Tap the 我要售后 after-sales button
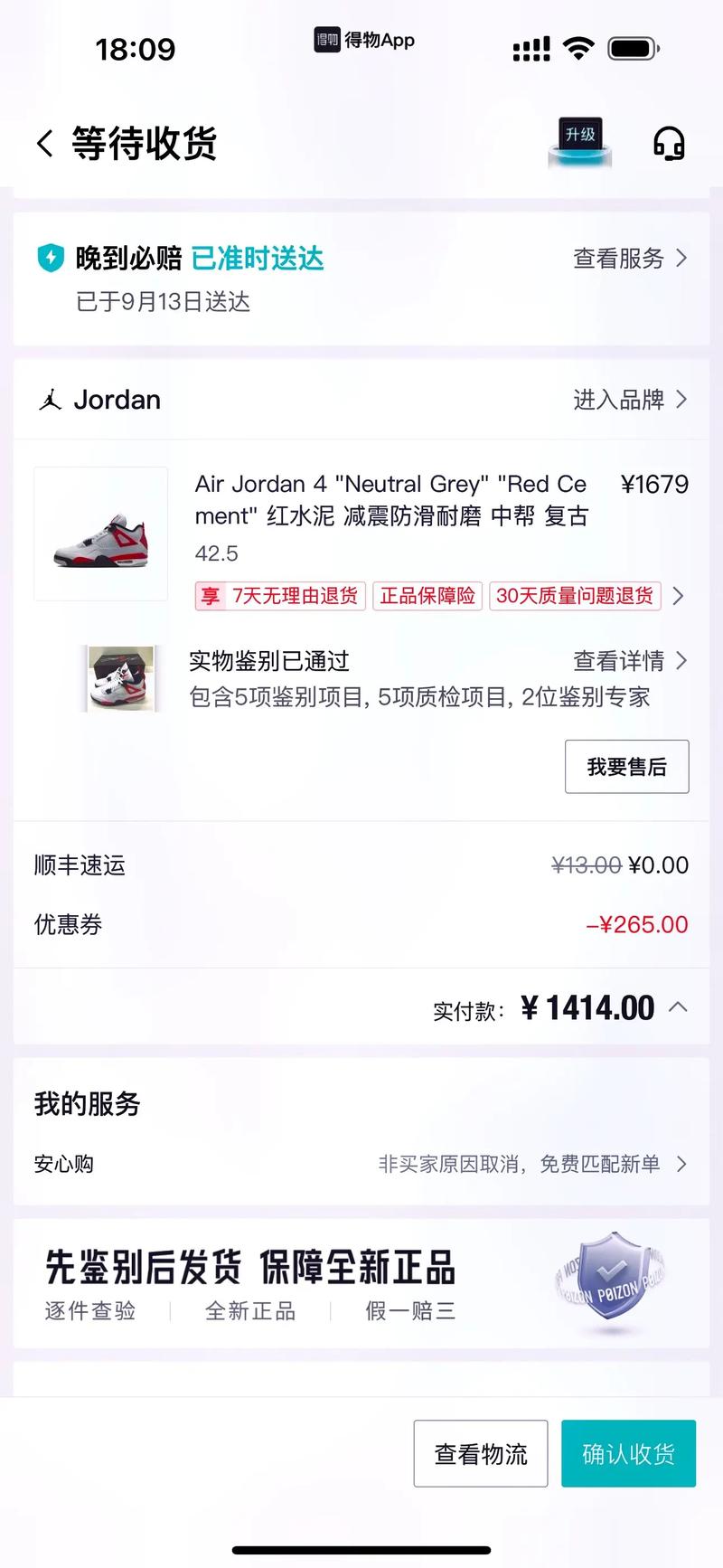Image resolution: width=723 pixels, height=1568 pixels. point(627,766)
